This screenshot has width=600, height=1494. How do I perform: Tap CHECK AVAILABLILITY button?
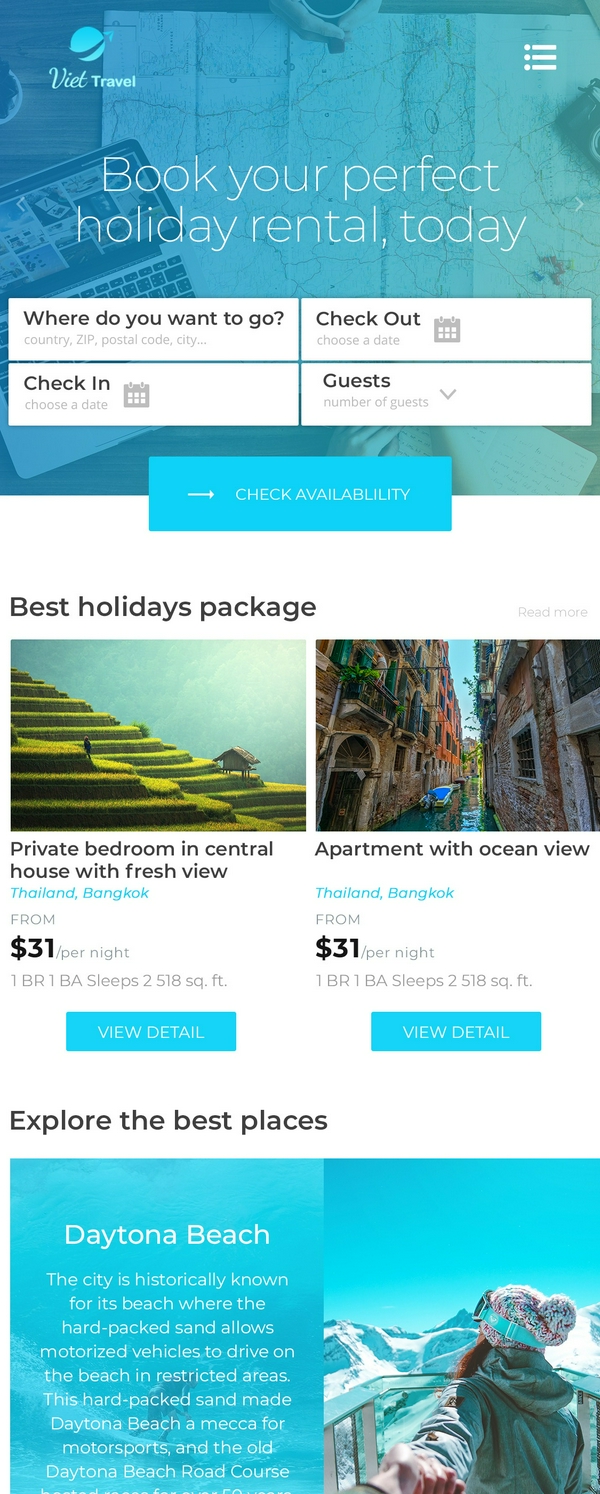tap(300, 494)
